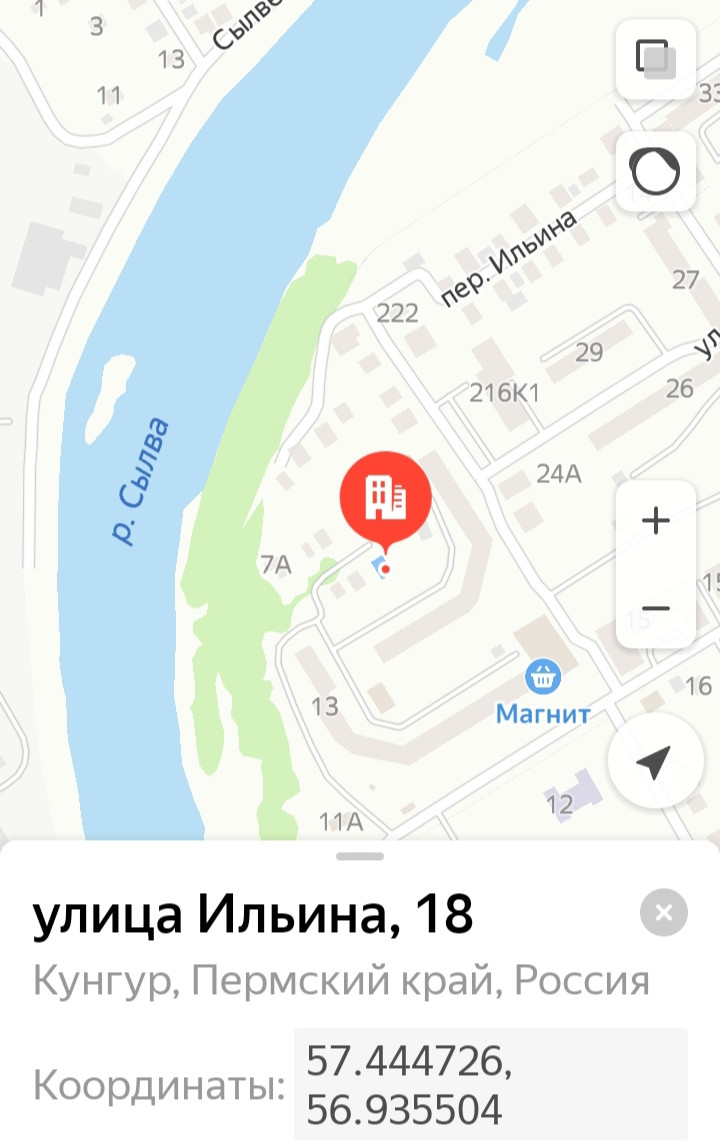Tap the Alice voice assistant button
The image size is (720, 1144).
pyautogui.click(x=656, y=171)
